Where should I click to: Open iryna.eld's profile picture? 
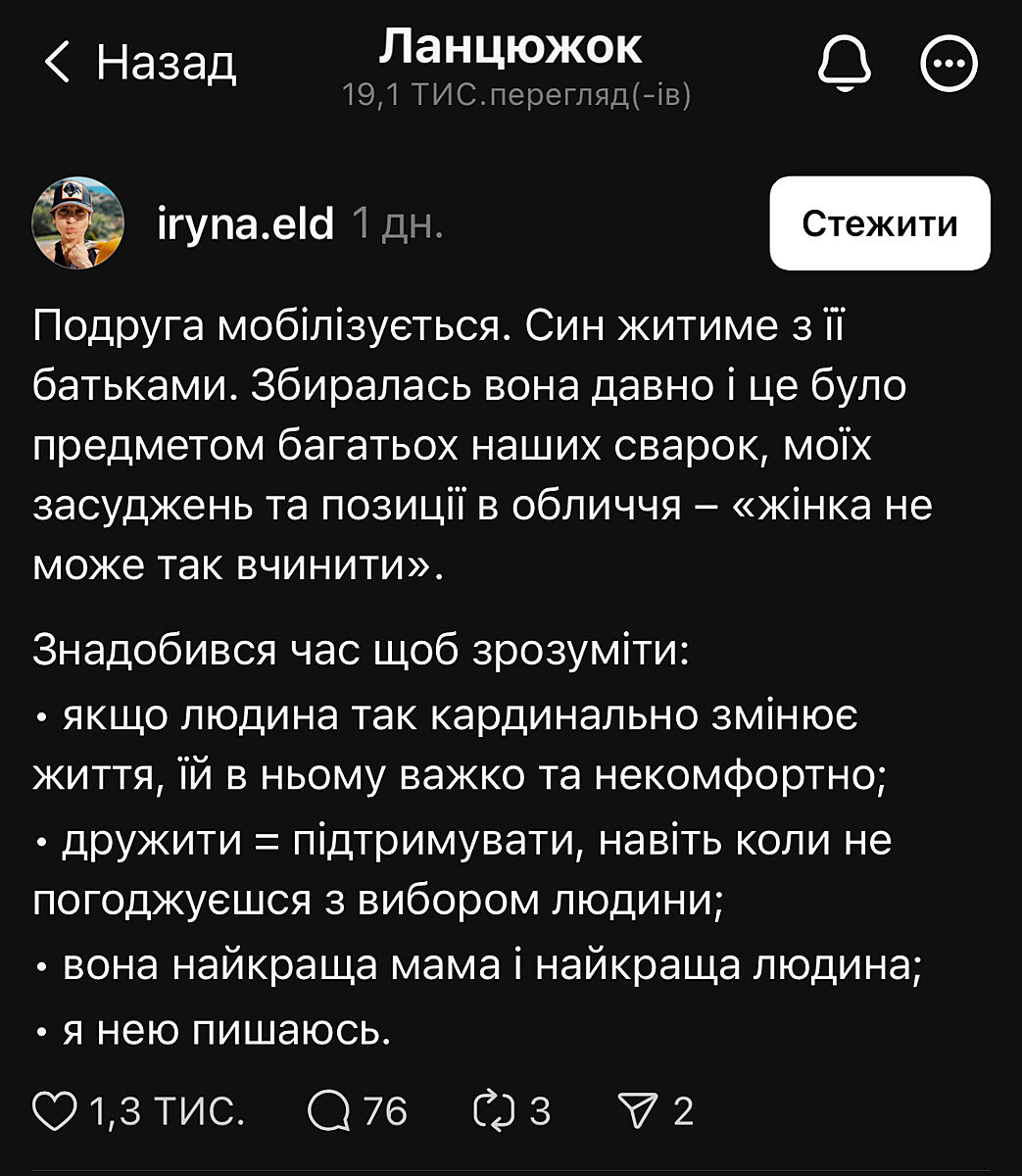(x=77, y=223)
